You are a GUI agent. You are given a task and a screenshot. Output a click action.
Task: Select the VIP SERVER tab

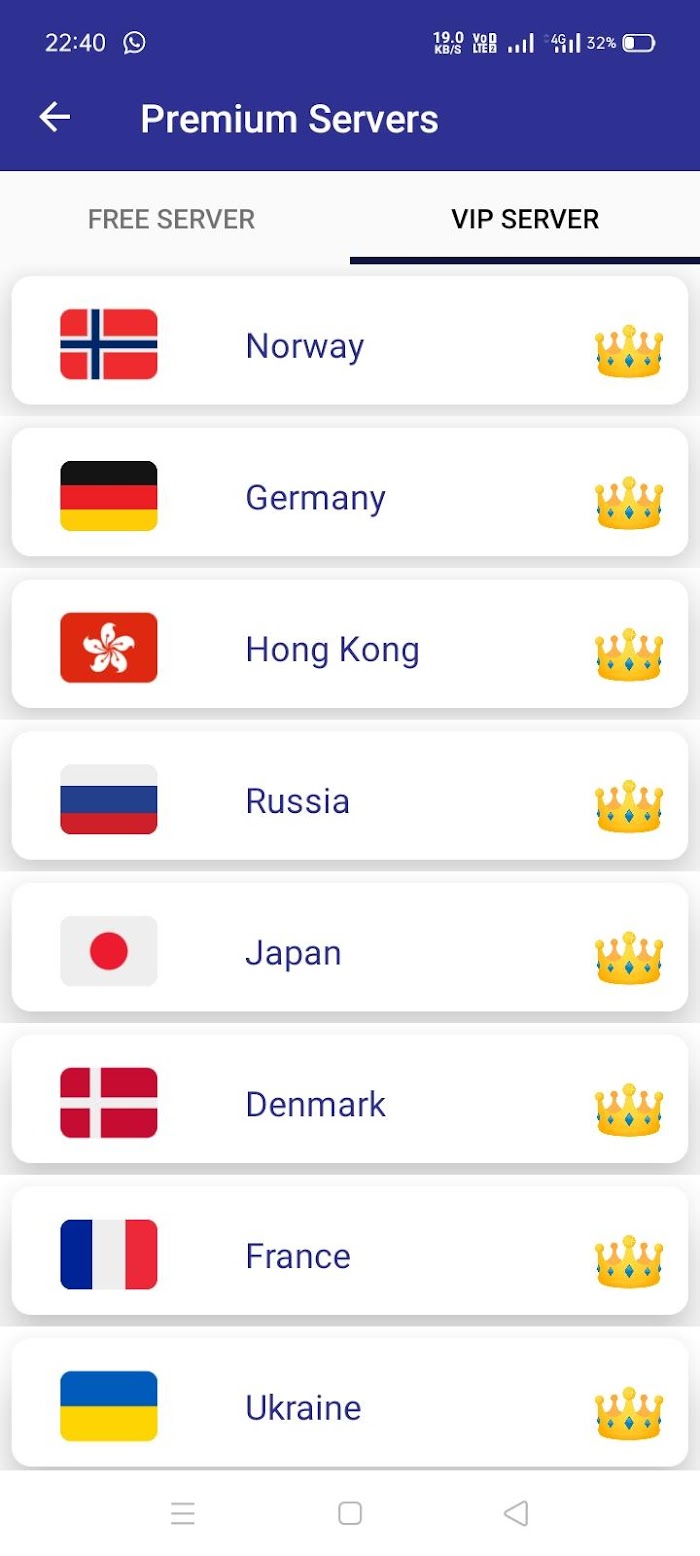click(525, 219)
